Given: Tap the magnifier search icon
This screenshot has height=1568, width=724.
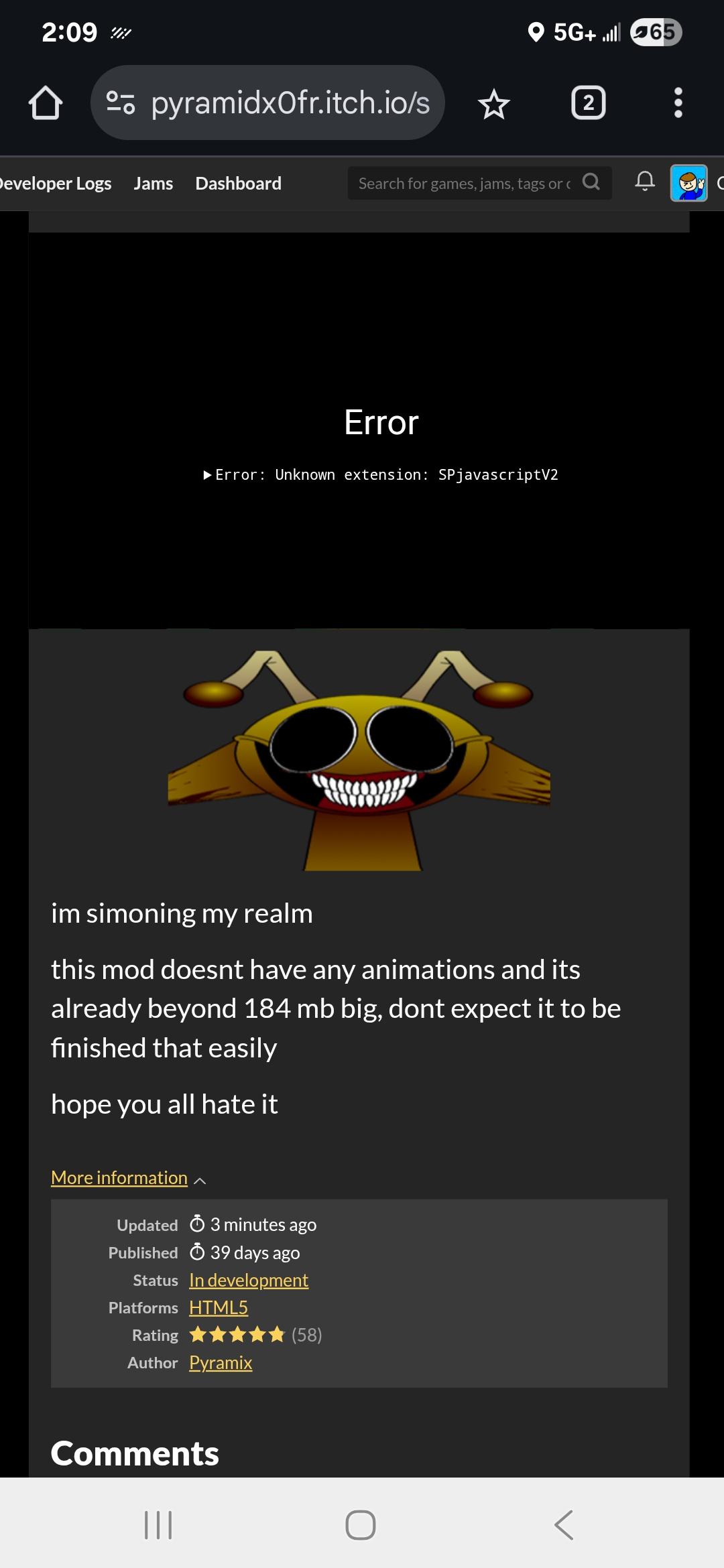Looking at the screenshot, I should click(x=591, y=182).
